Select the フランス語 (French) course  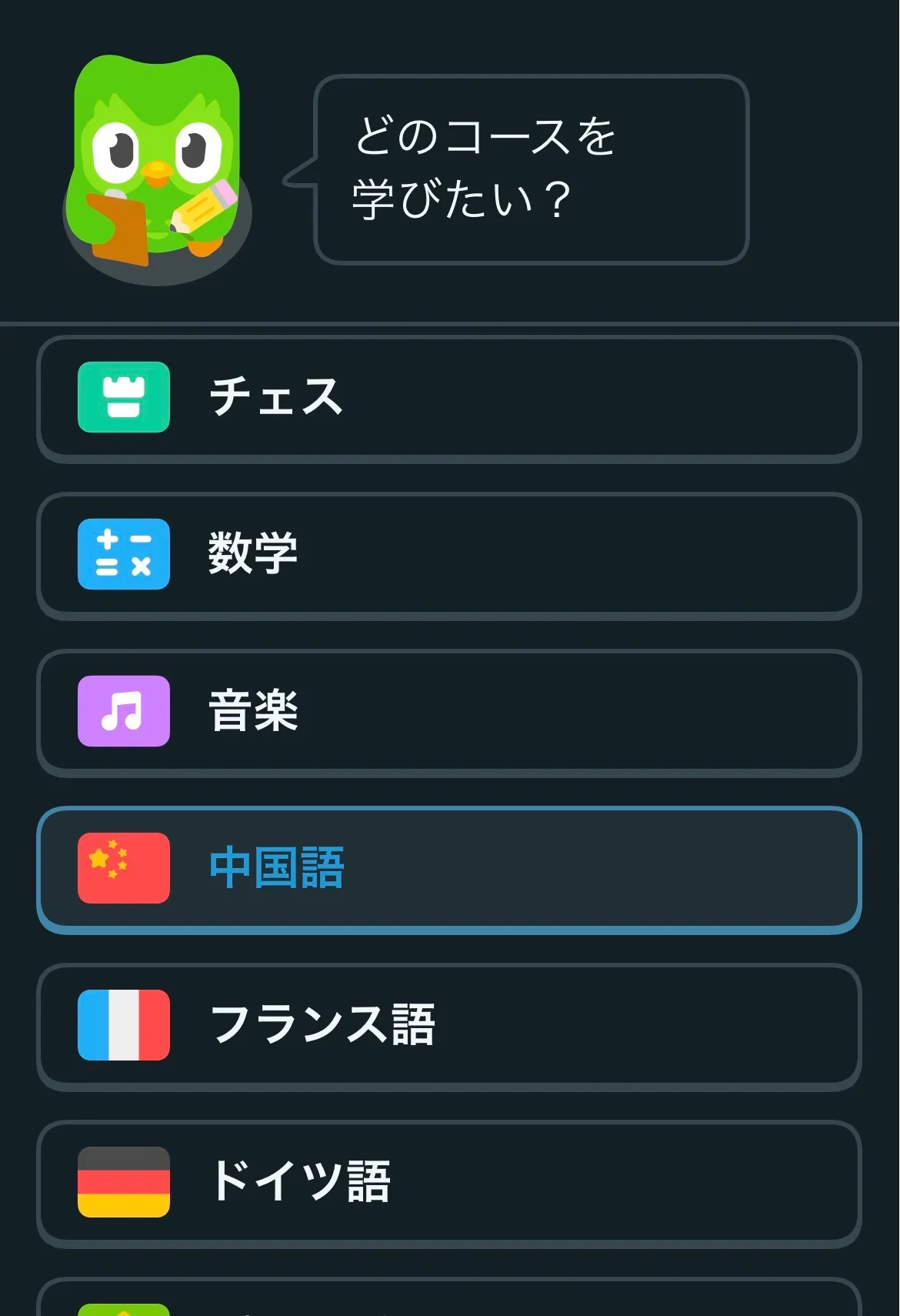click(x=449, y=1027)
